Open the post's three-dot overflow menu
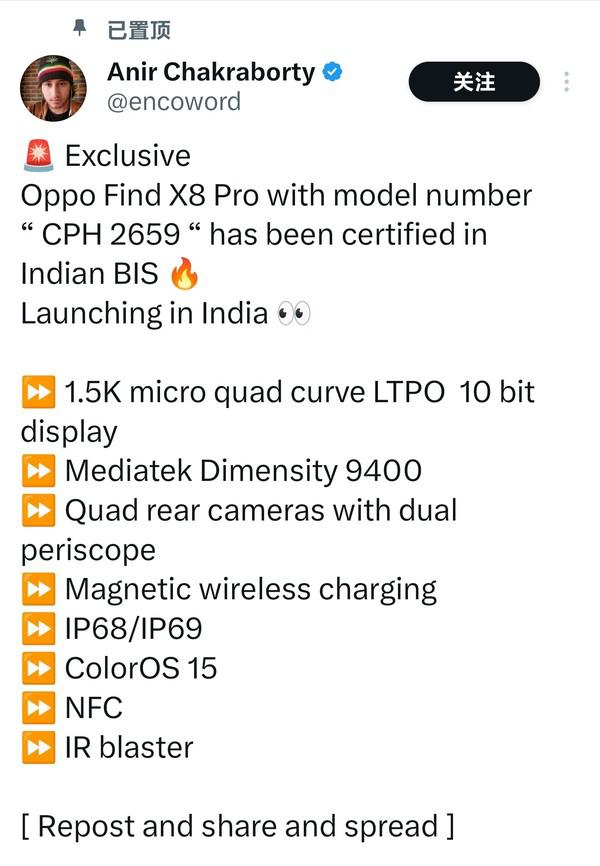This screenshot has width=600, height=866. pos(567,82)
